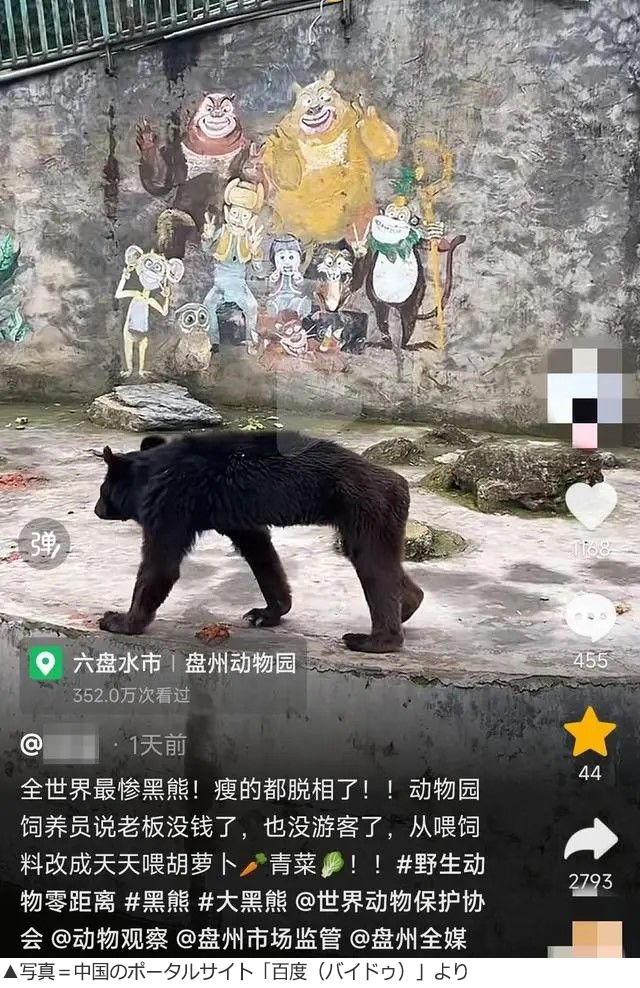The width and height of the screenshot is (640, 988).
Task: Like this black bear video
Action: click(590, 506)
